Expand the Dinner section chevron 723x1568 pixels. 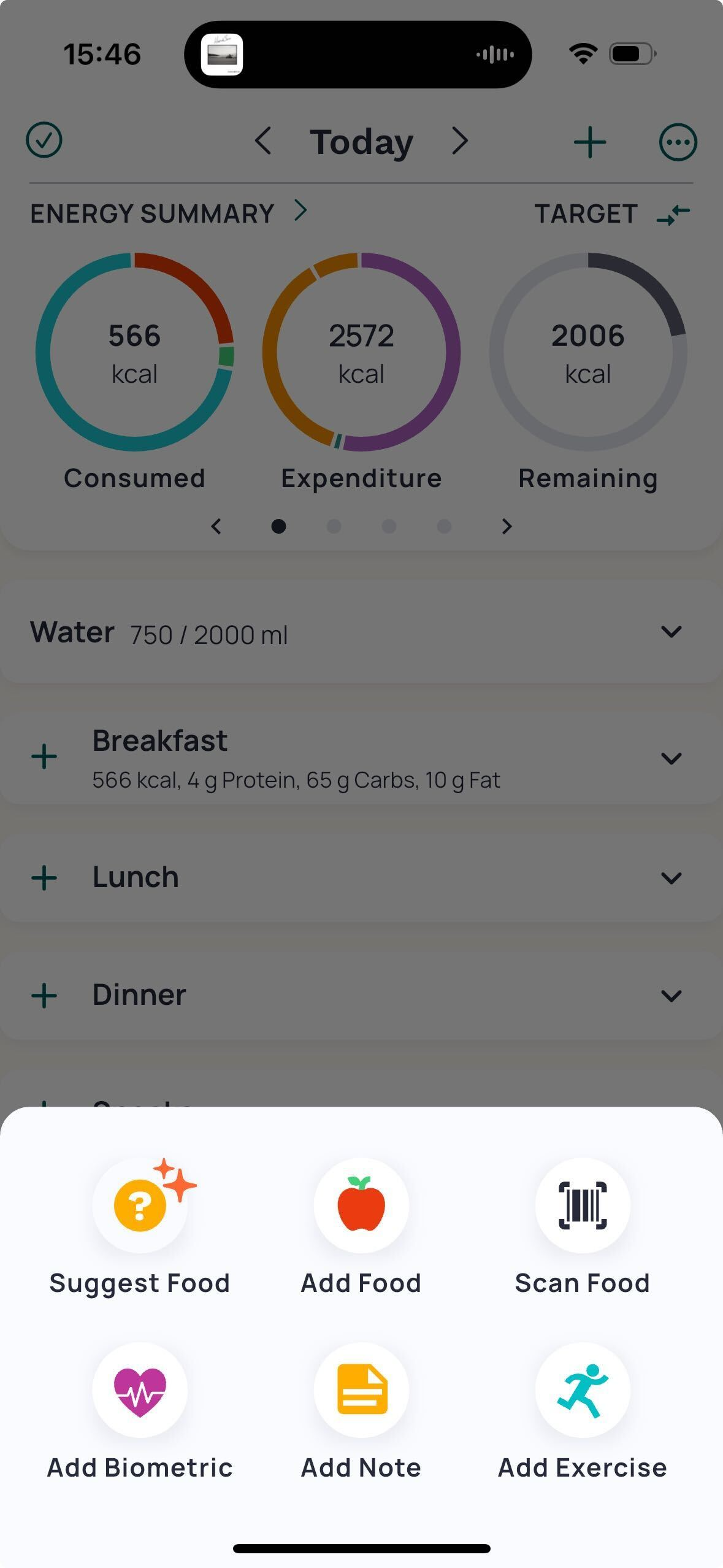click(x=671, y=996)
